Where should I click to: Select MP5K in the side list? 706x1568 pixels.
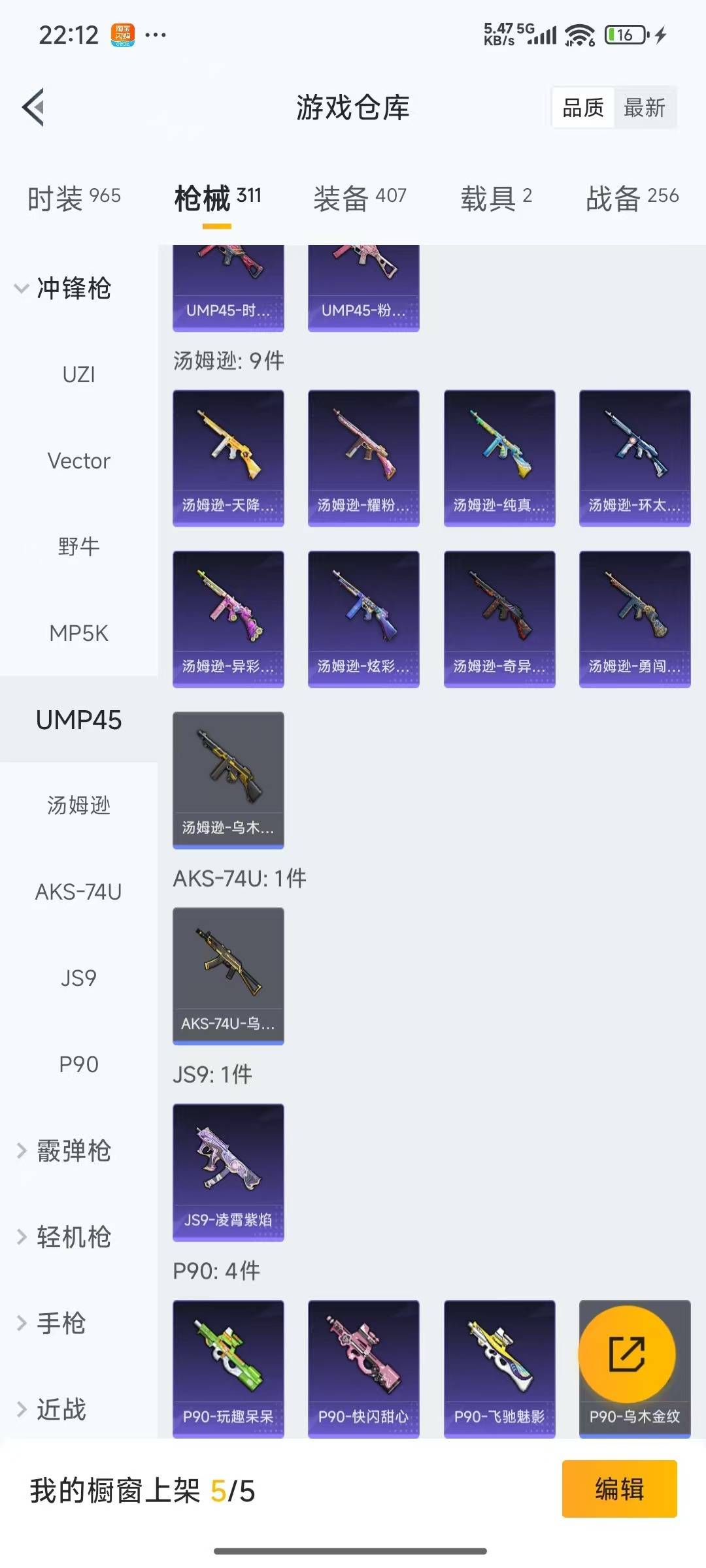click(x=78, y=633)
